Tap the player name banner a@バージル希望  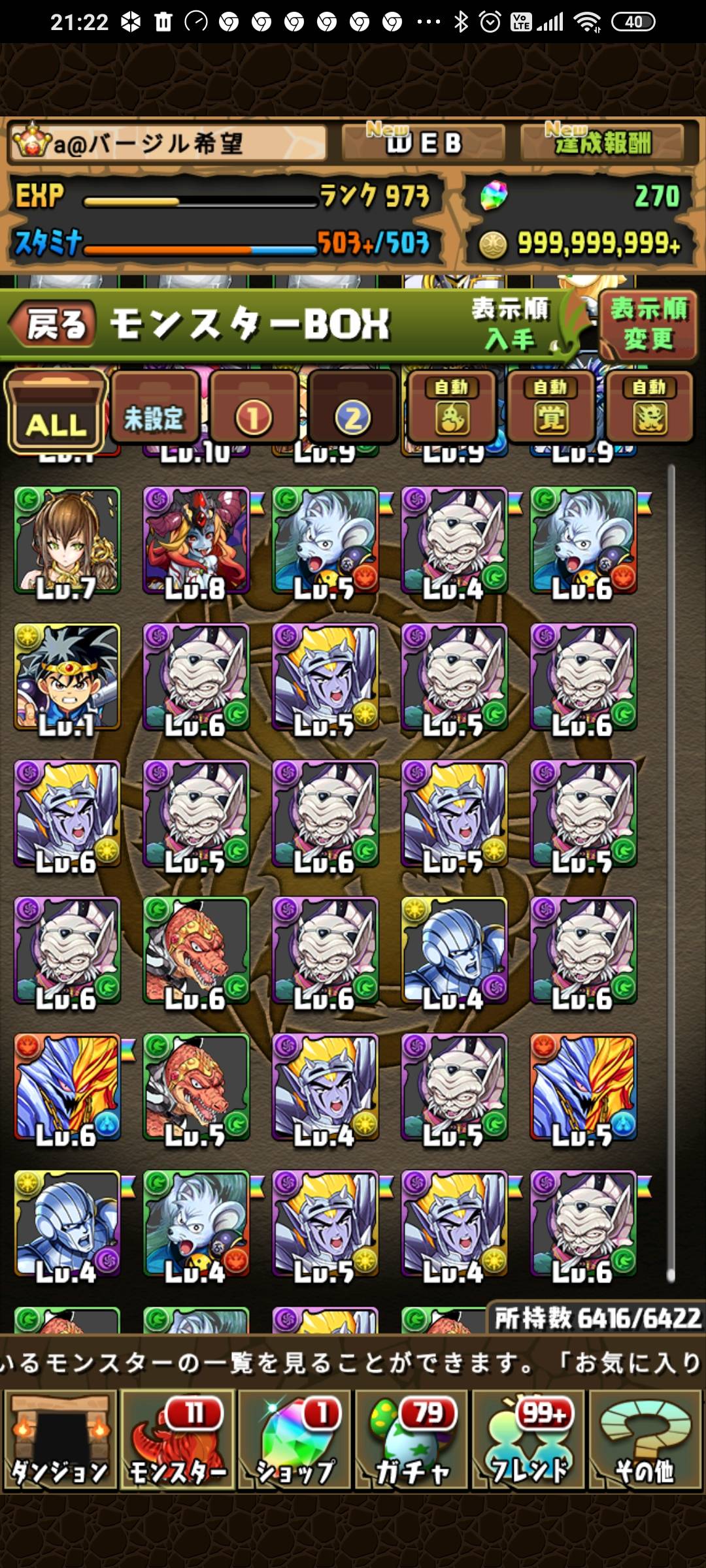(x=168, y=143)
